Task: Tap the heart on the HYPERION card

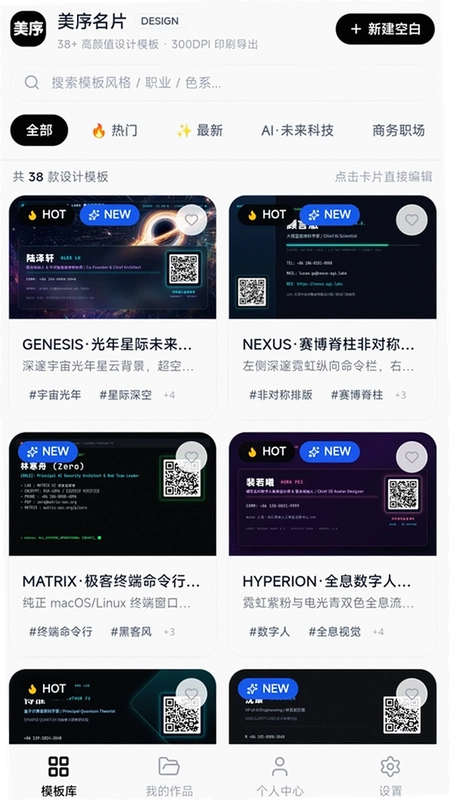Action: [x=412, y=457]
